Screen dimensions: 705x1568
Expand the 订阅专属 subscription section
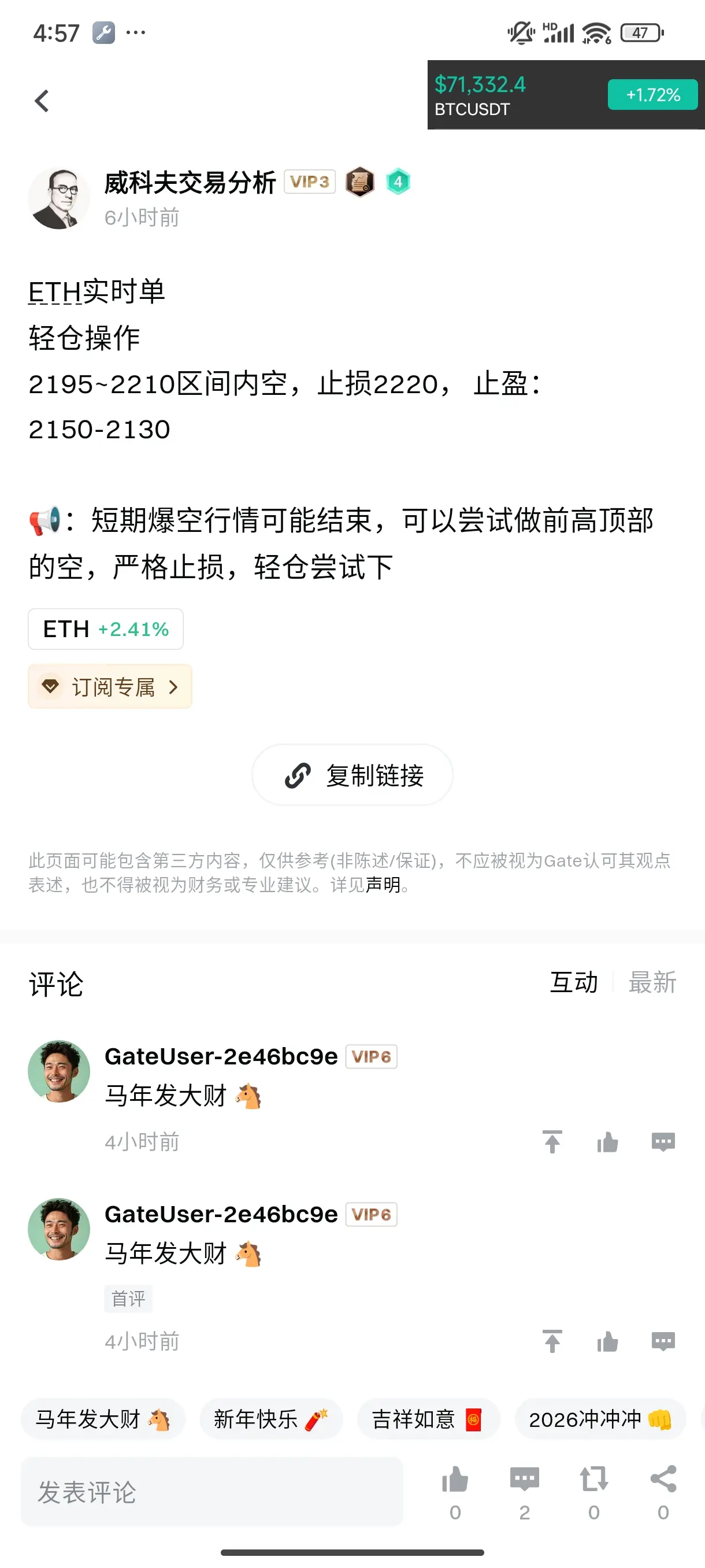tap(109, 687)
